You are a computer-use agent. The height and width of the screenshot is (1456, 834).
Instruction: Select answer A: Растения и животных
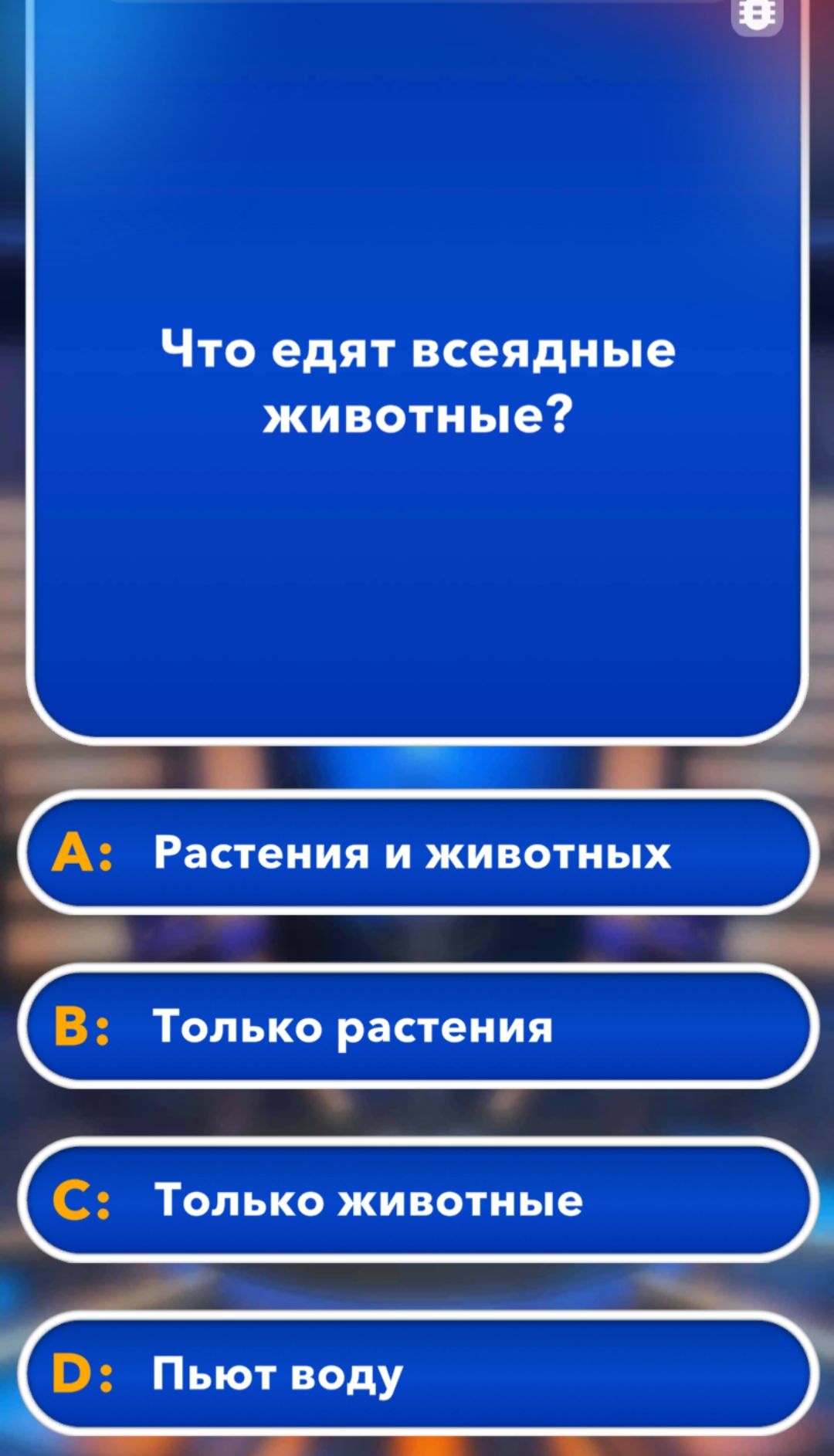click(417, 853)
